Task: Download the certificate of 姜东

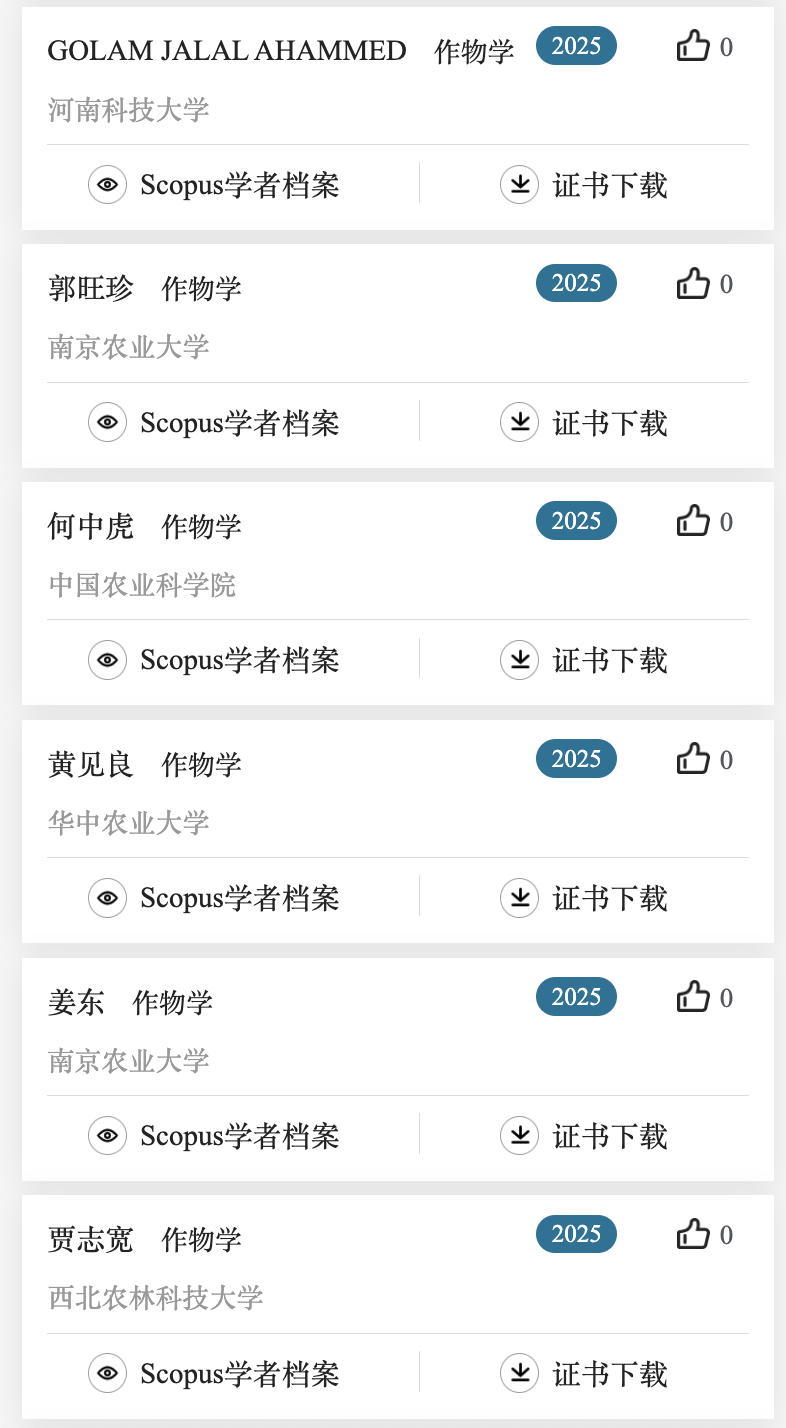Action: (584, 1135)
